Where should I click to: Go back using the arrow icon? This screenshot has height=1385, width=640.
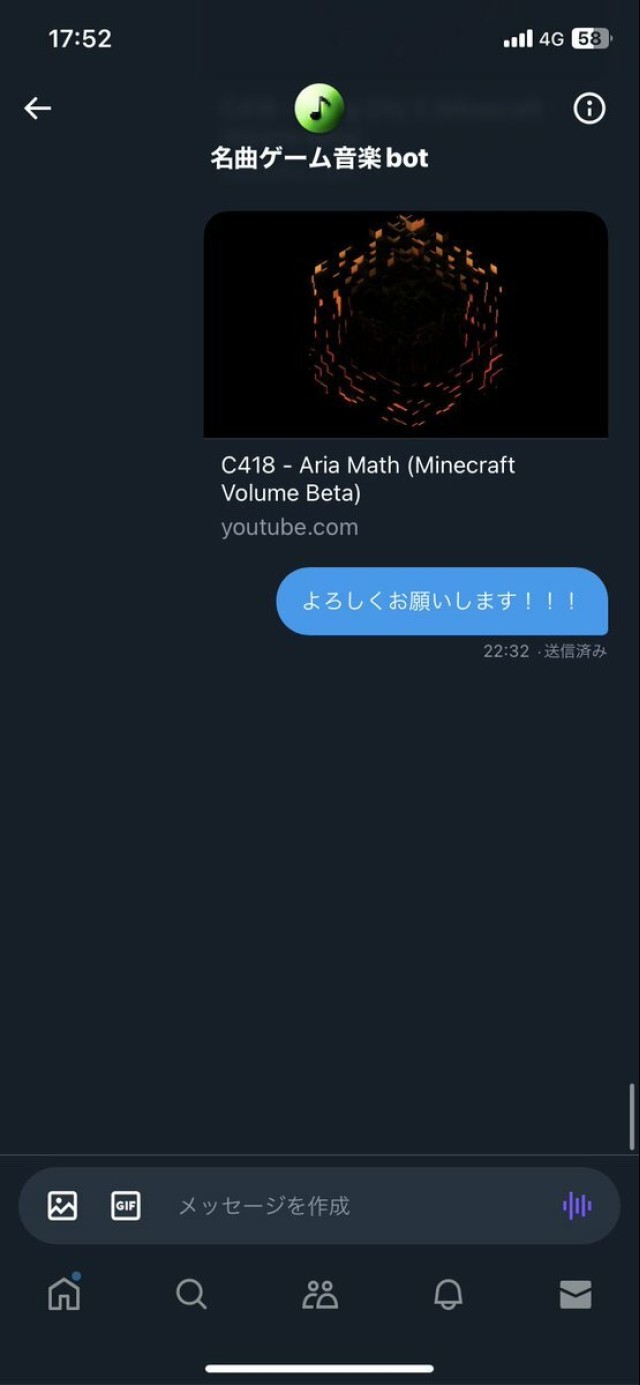coord(38,108)
